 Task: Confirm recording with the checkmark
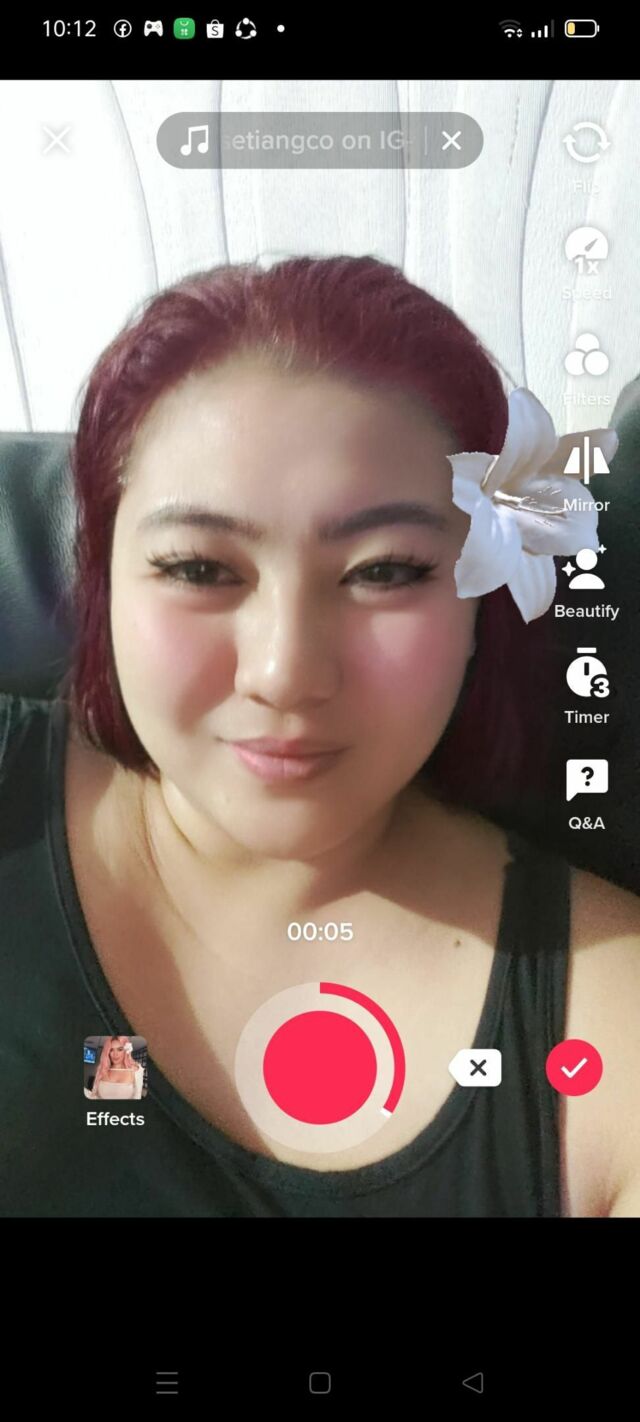(574, 1068)
